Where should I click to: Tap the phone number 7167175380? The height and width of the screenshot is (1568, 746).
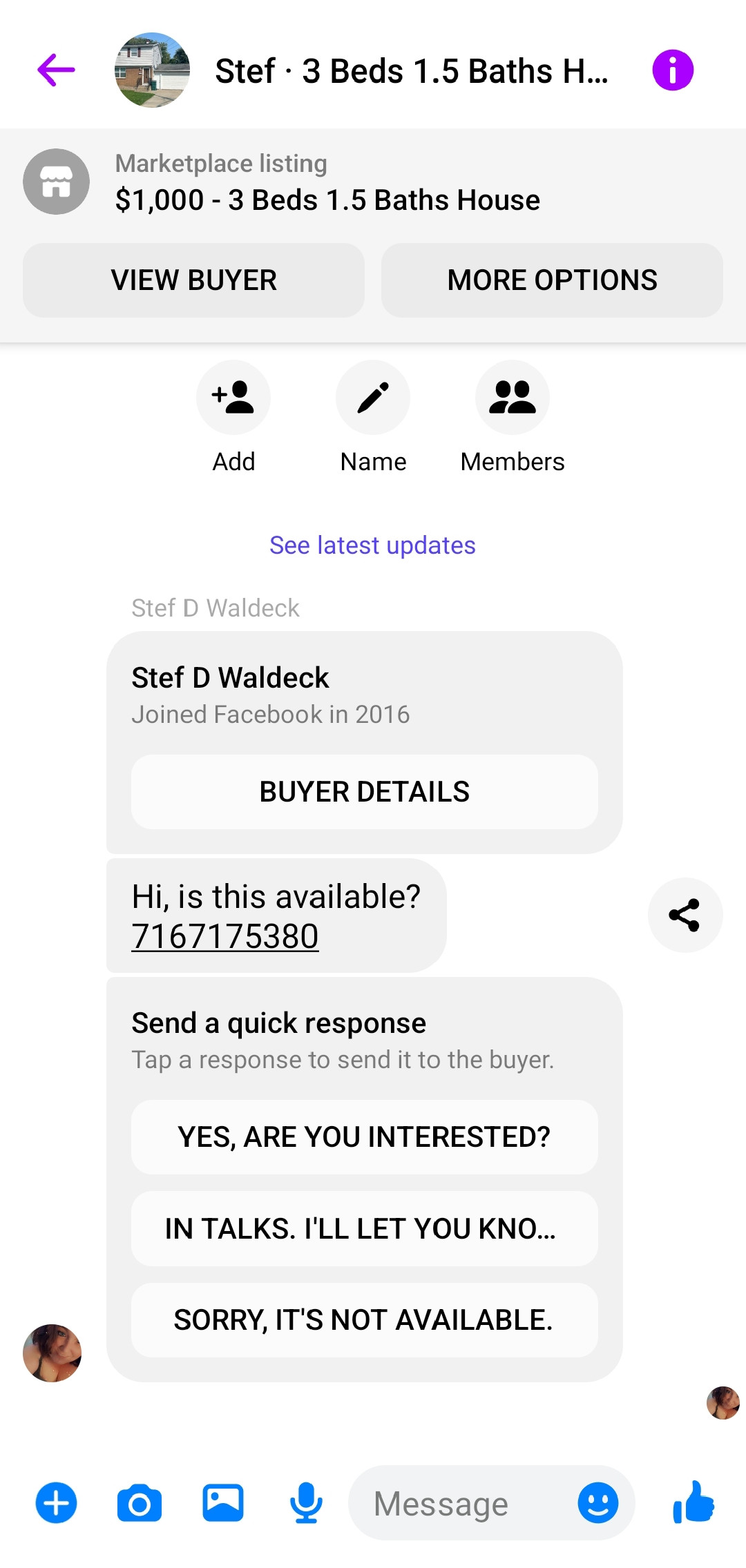point(225,937)
